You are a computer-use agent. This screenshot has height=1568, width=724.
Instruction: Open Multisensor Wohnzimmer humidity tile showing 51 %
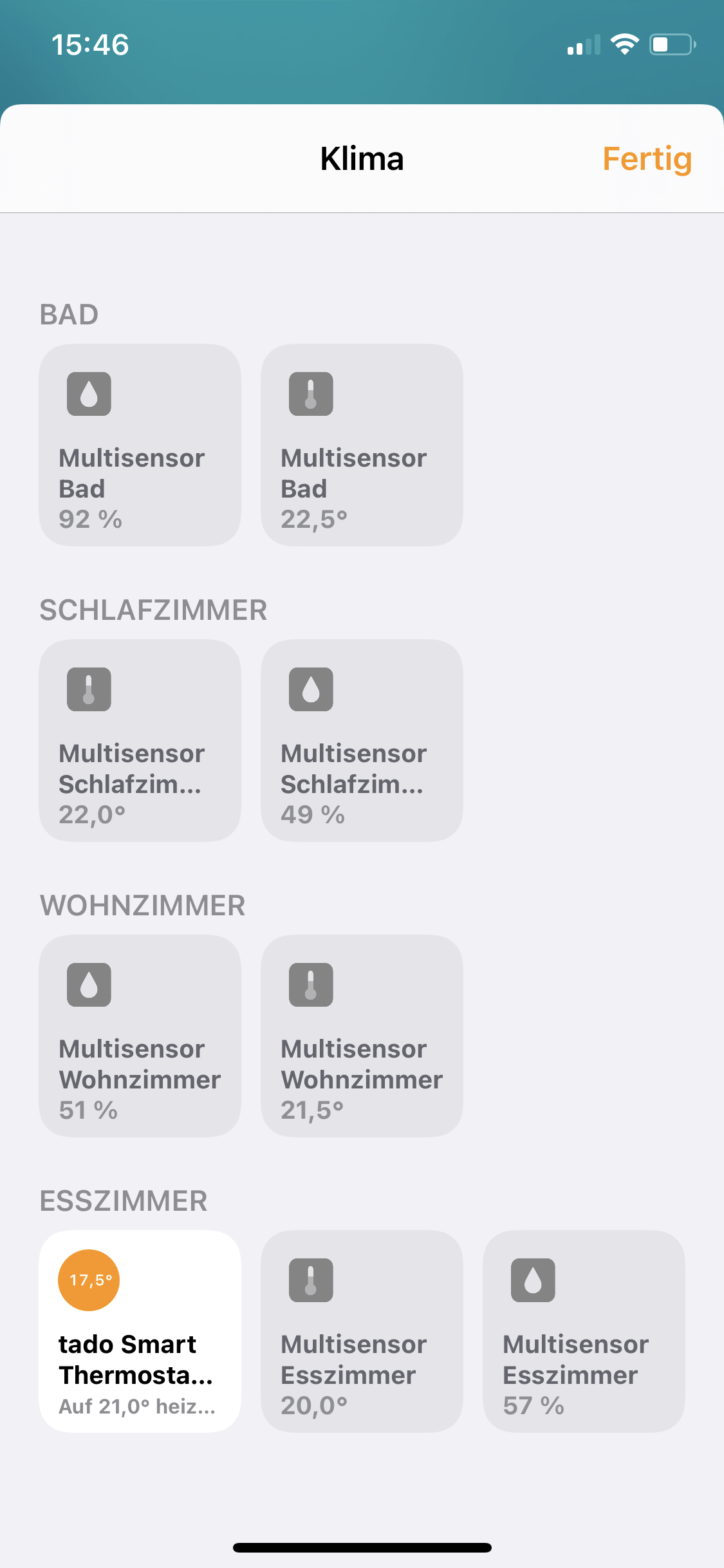click(140, 1036)
